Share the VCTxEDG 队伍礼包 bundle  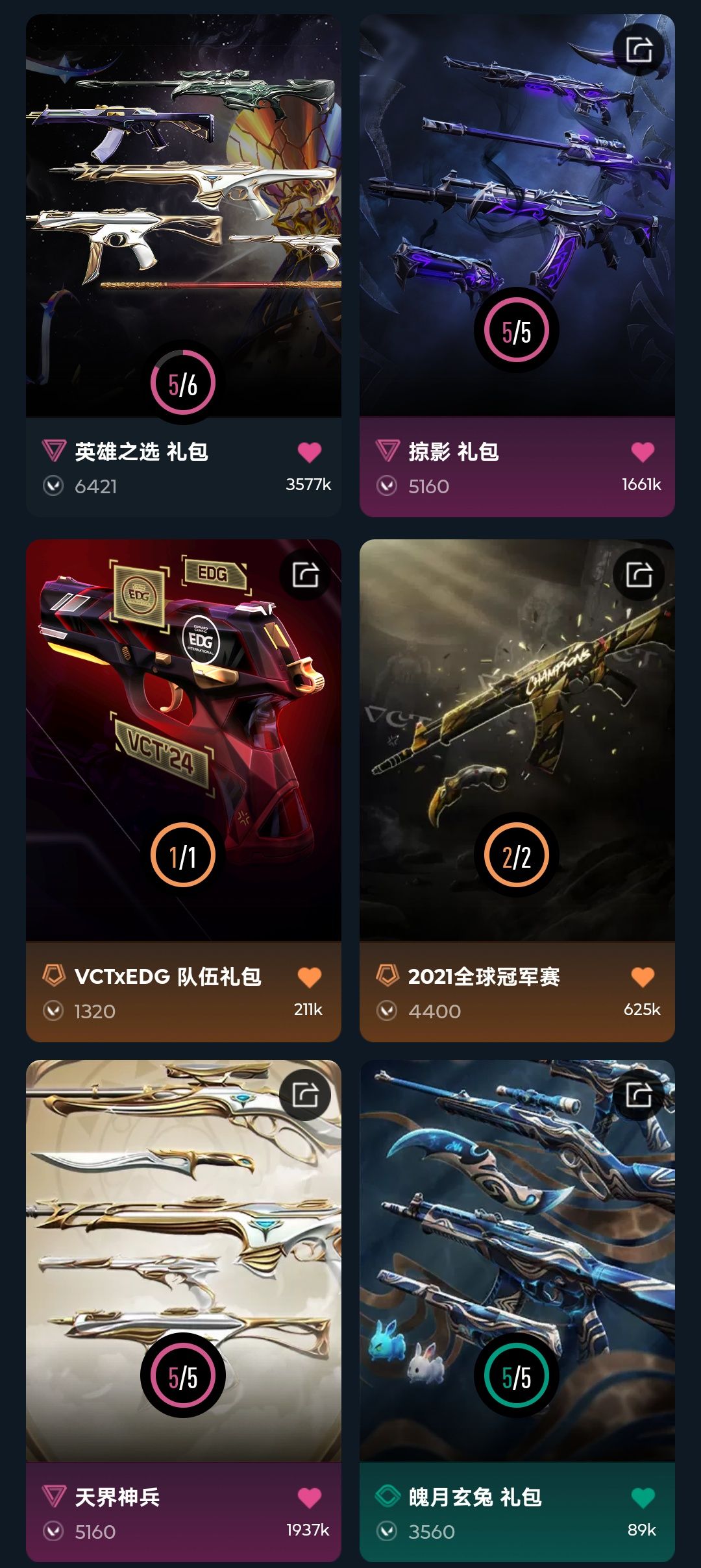pos(305,575)
